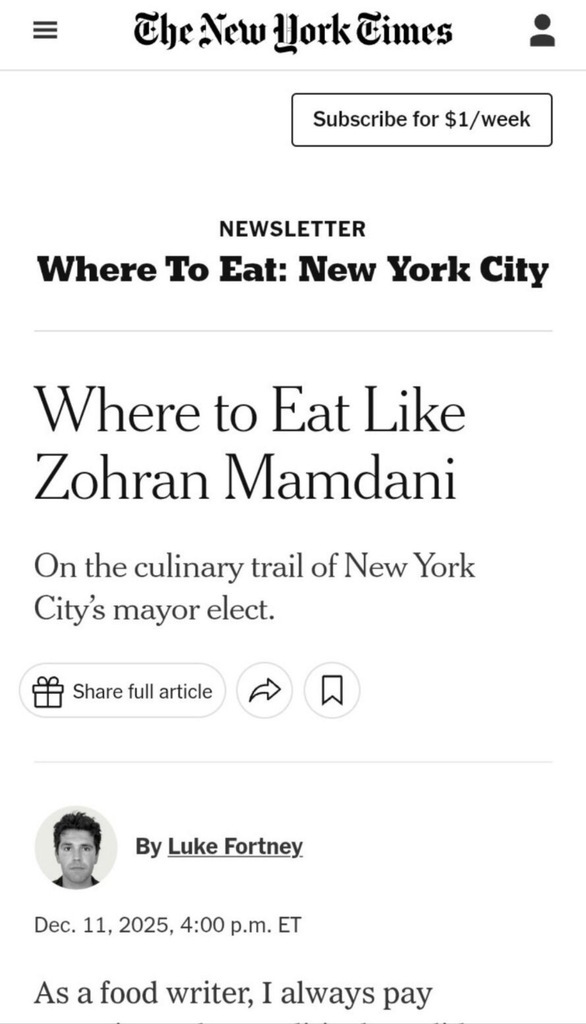Open the Where To Eat: New York City newsletter

293,270
